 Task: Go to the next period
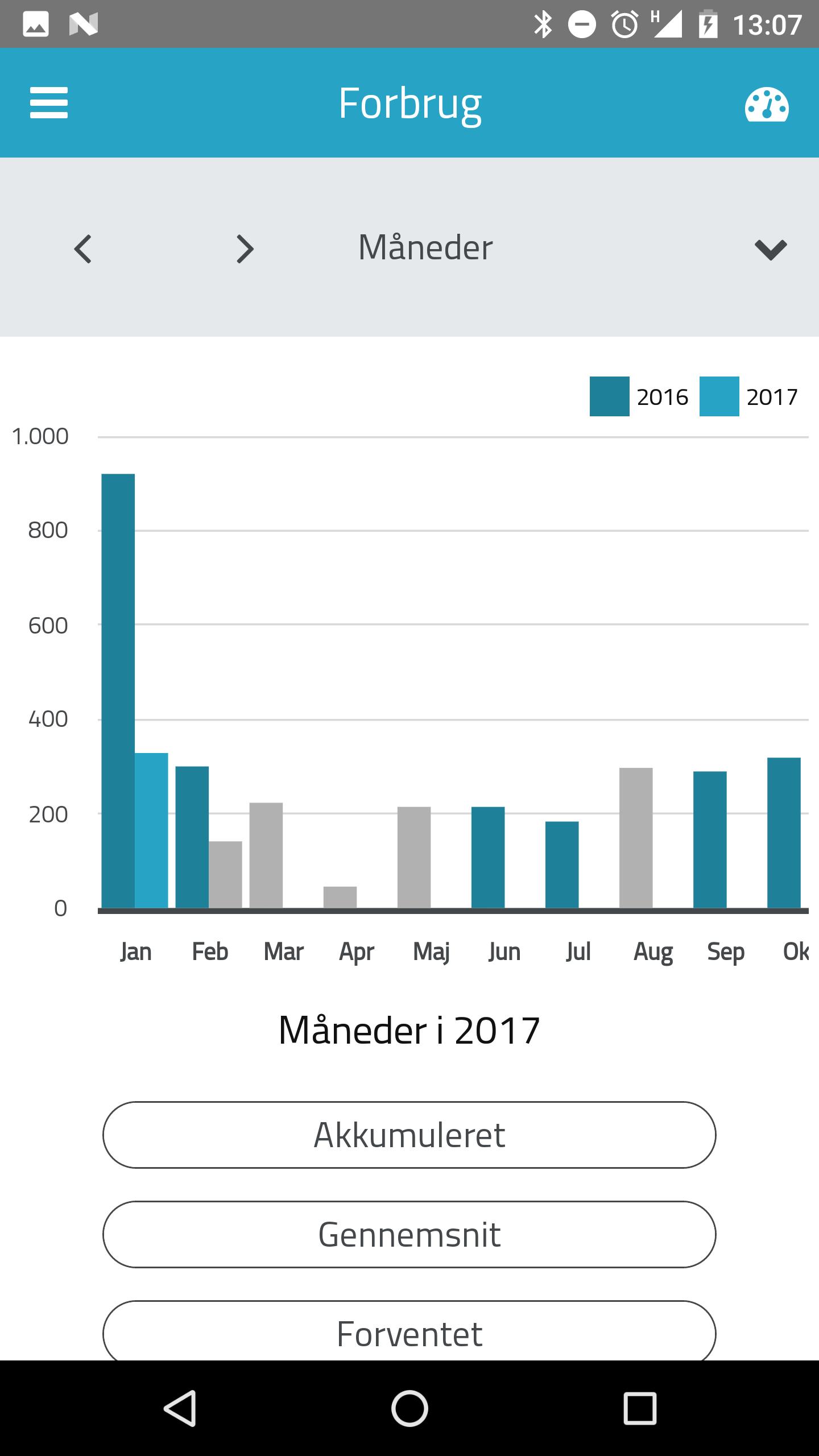(245, 249)
